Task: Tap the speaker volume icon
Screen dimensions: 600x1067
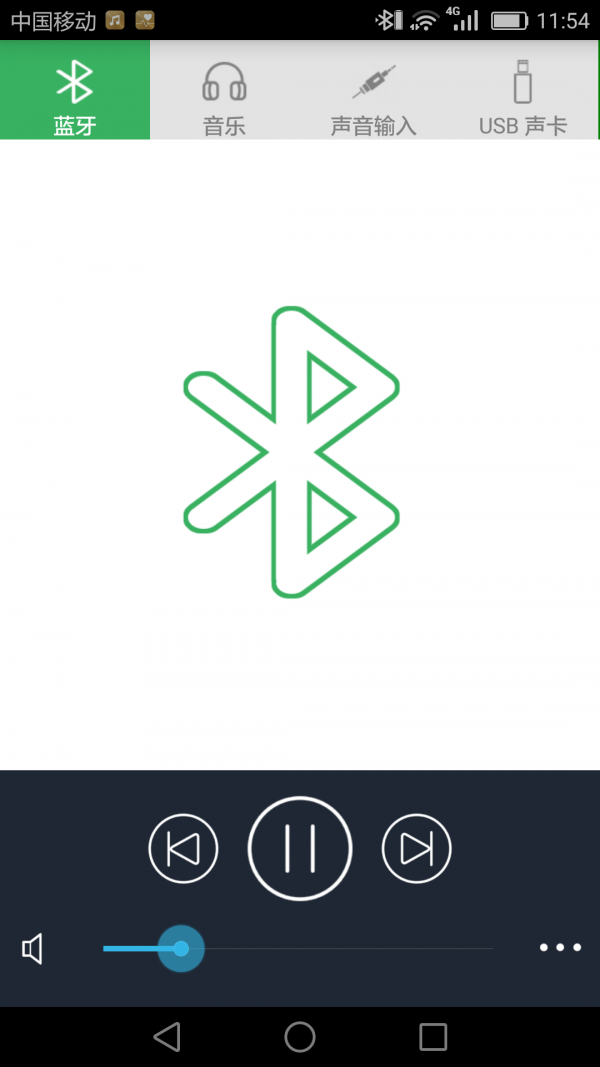Action: [33, 948]
